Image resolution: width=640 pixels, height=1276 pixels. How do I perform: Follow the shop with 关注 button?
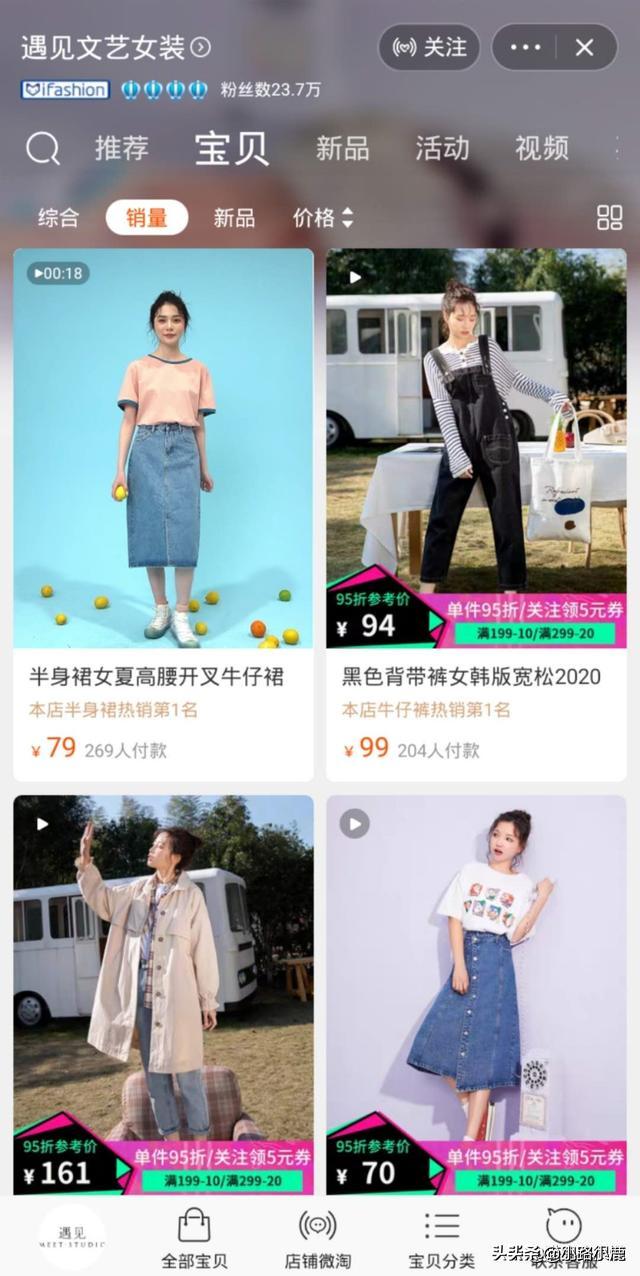click(x=429, y=47)
